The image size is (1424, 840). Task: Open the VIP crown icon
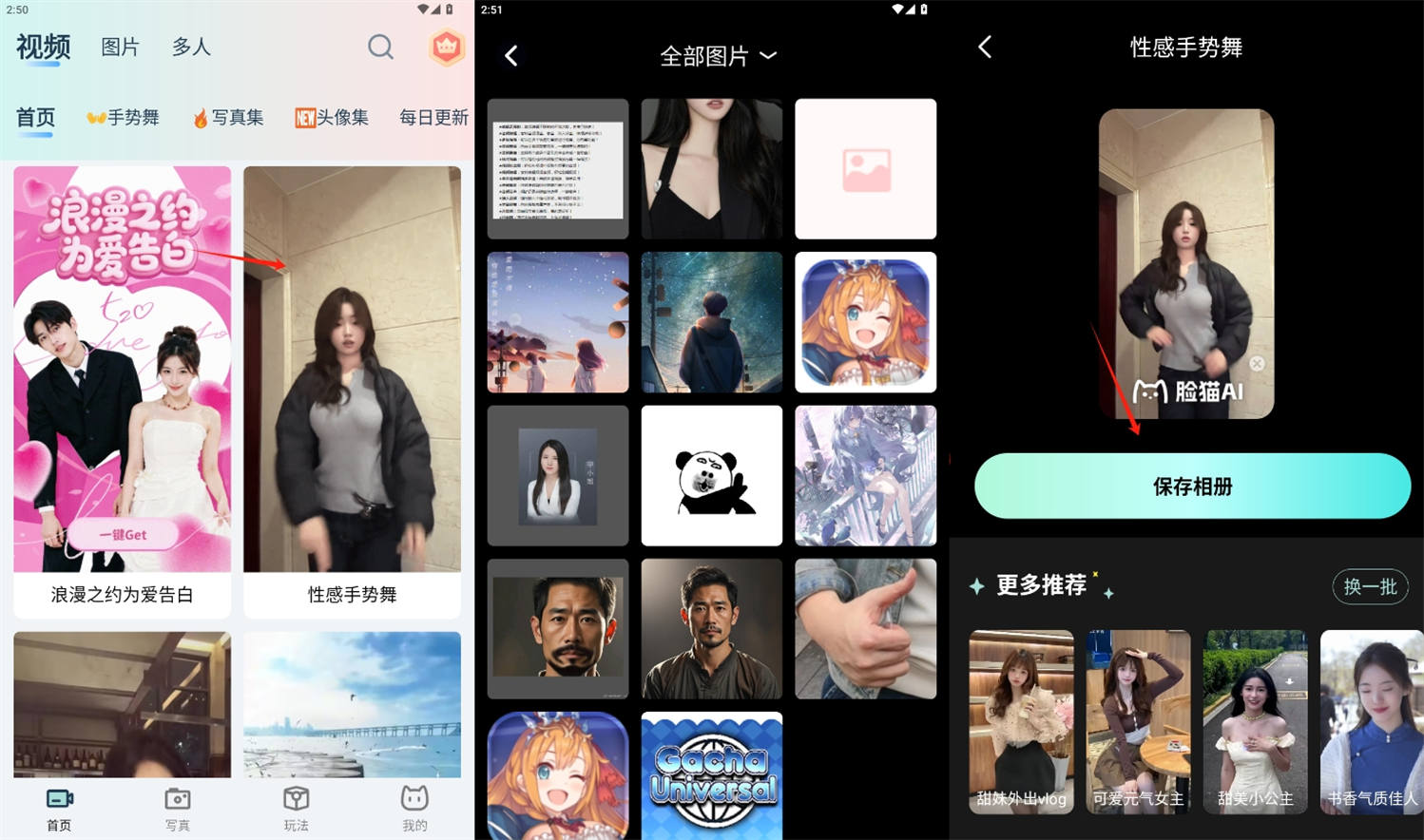pyautogui.click(x=447, y=47)
